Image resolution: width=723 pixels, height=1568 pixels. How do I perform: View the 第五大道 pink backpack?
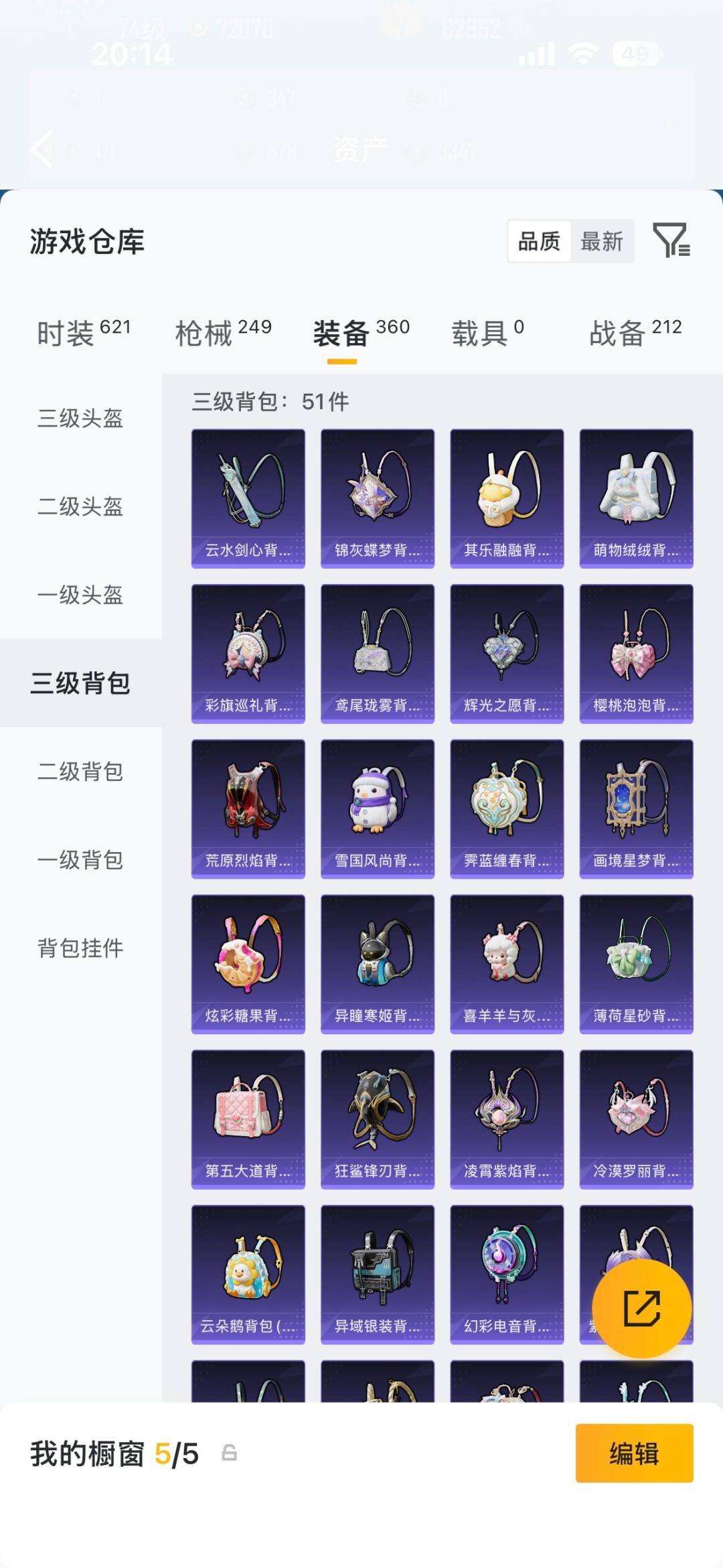coord(248,1120)
